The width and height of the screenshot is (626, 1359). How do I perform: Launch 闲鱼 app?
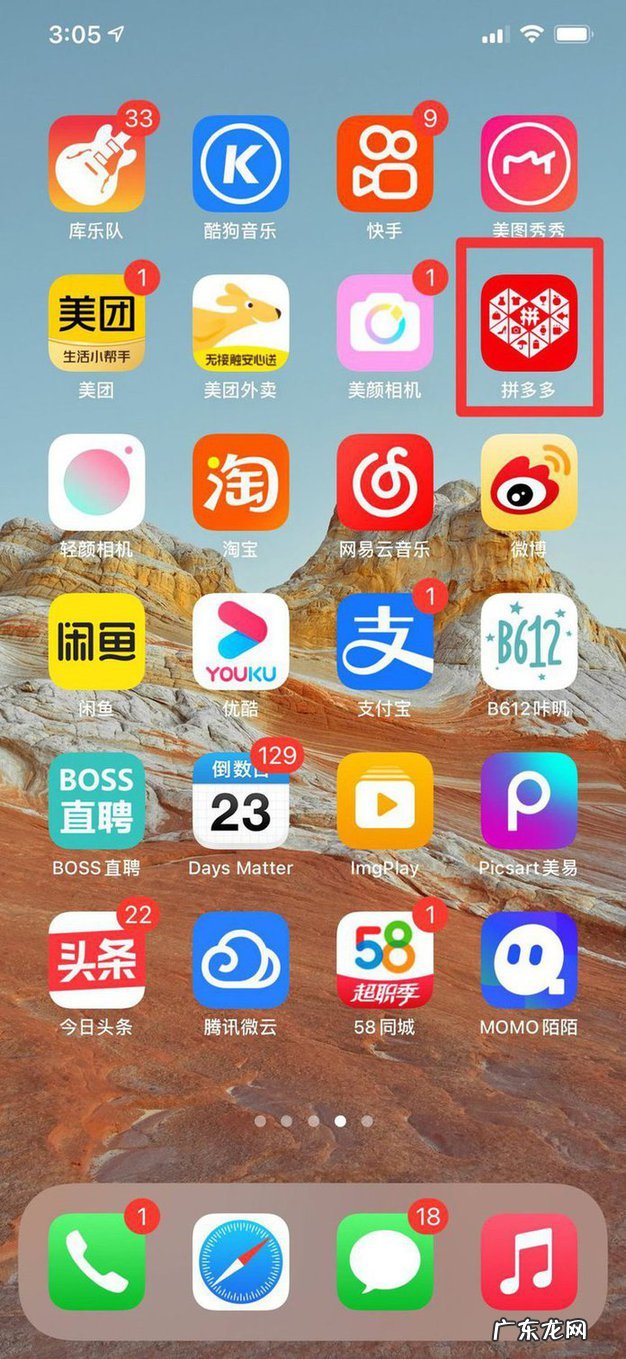(97, 641)
